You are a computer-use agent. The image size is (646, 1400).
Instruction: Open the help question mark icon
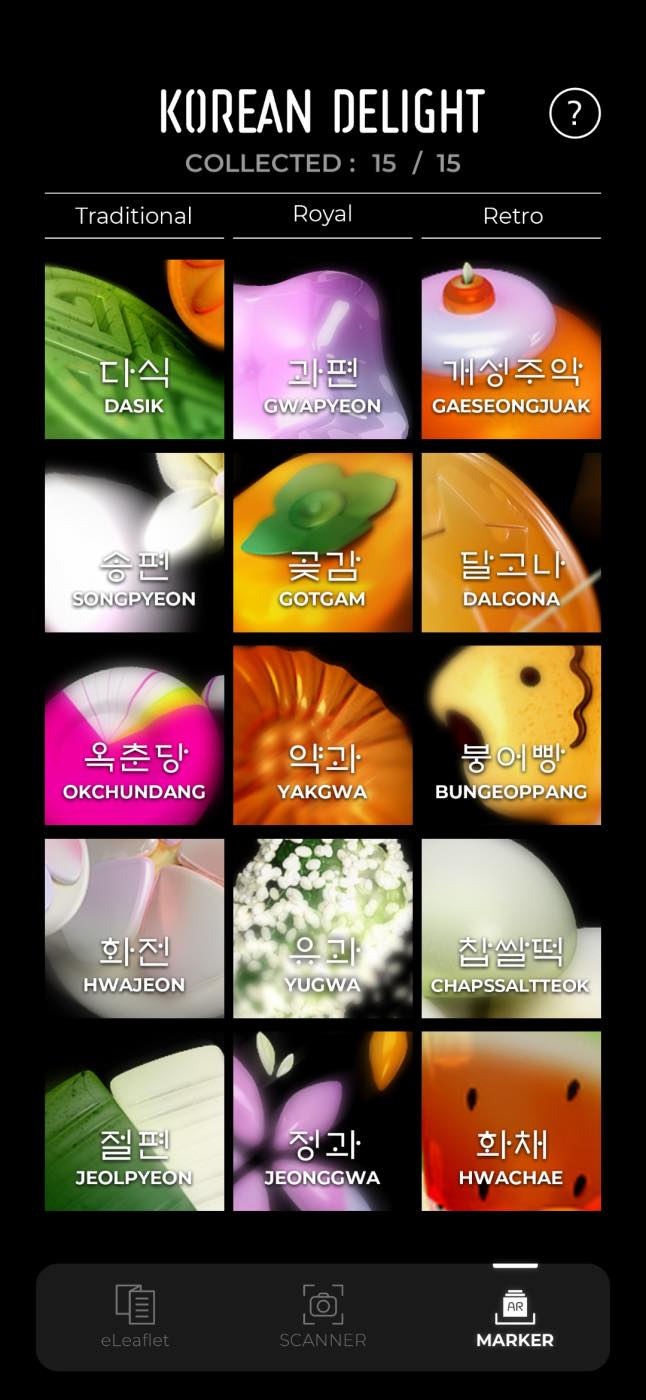coord(574,114)
